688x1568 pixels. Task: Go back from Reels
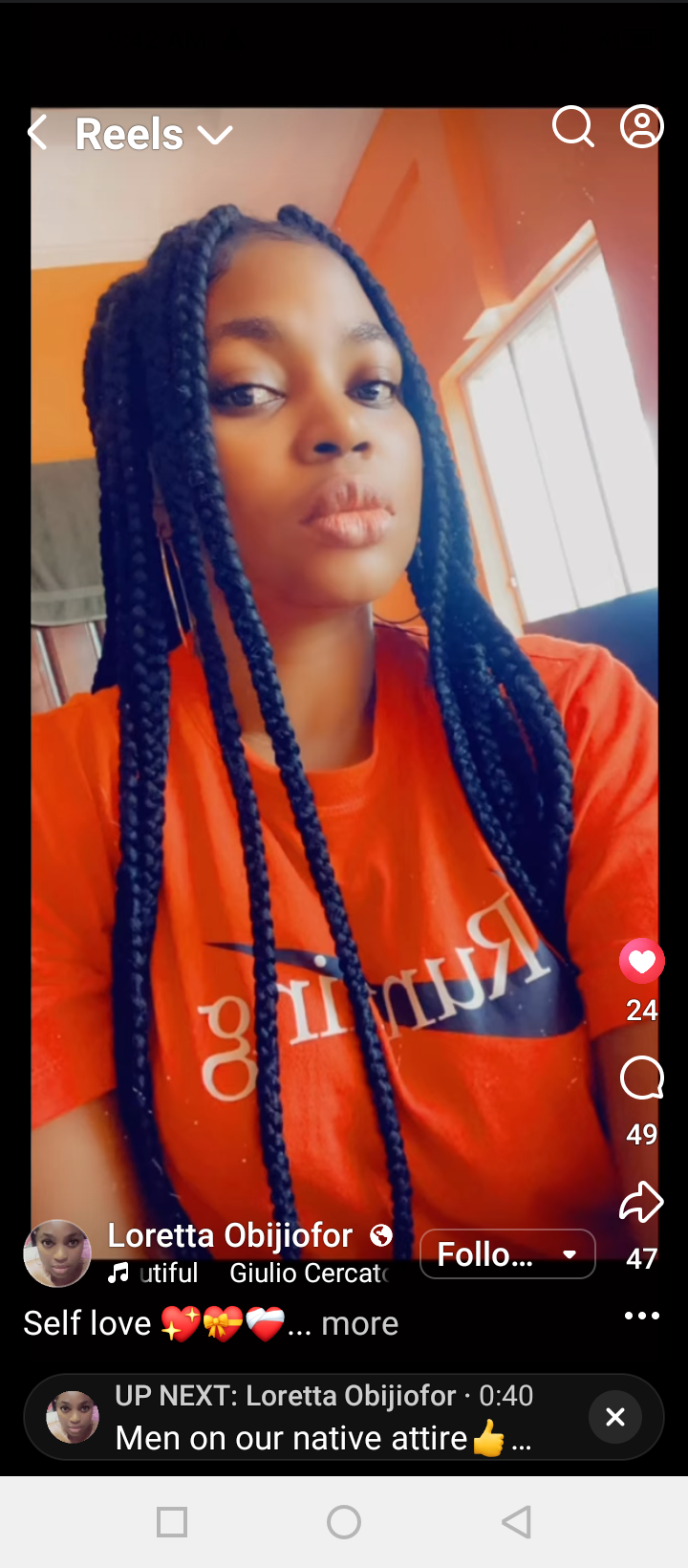click(38, 133)
